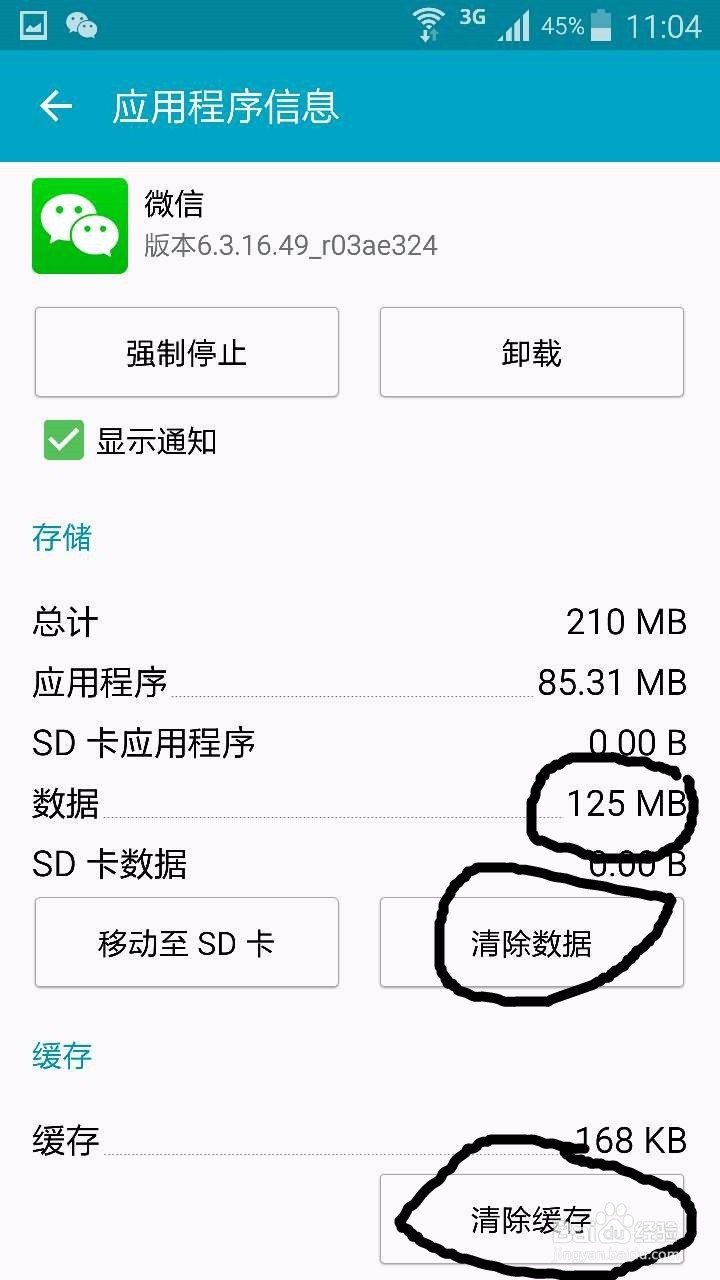Tap the WeChat app icon
This screenshot has height=1280, width=720.
click(x=79, y=225)
